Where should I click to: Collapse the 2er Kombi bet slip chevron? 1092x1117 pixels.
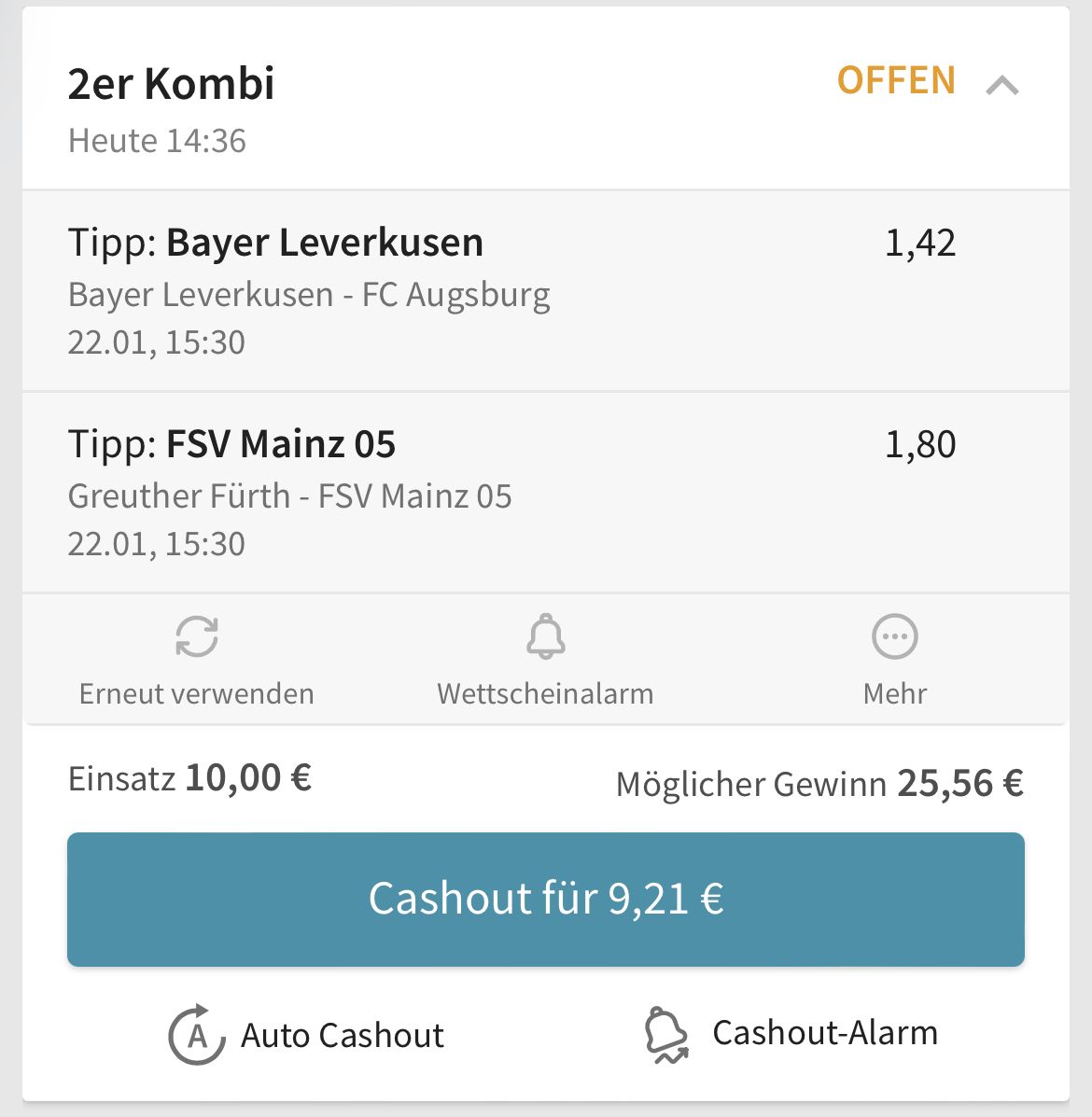(x=1001, y=86)
